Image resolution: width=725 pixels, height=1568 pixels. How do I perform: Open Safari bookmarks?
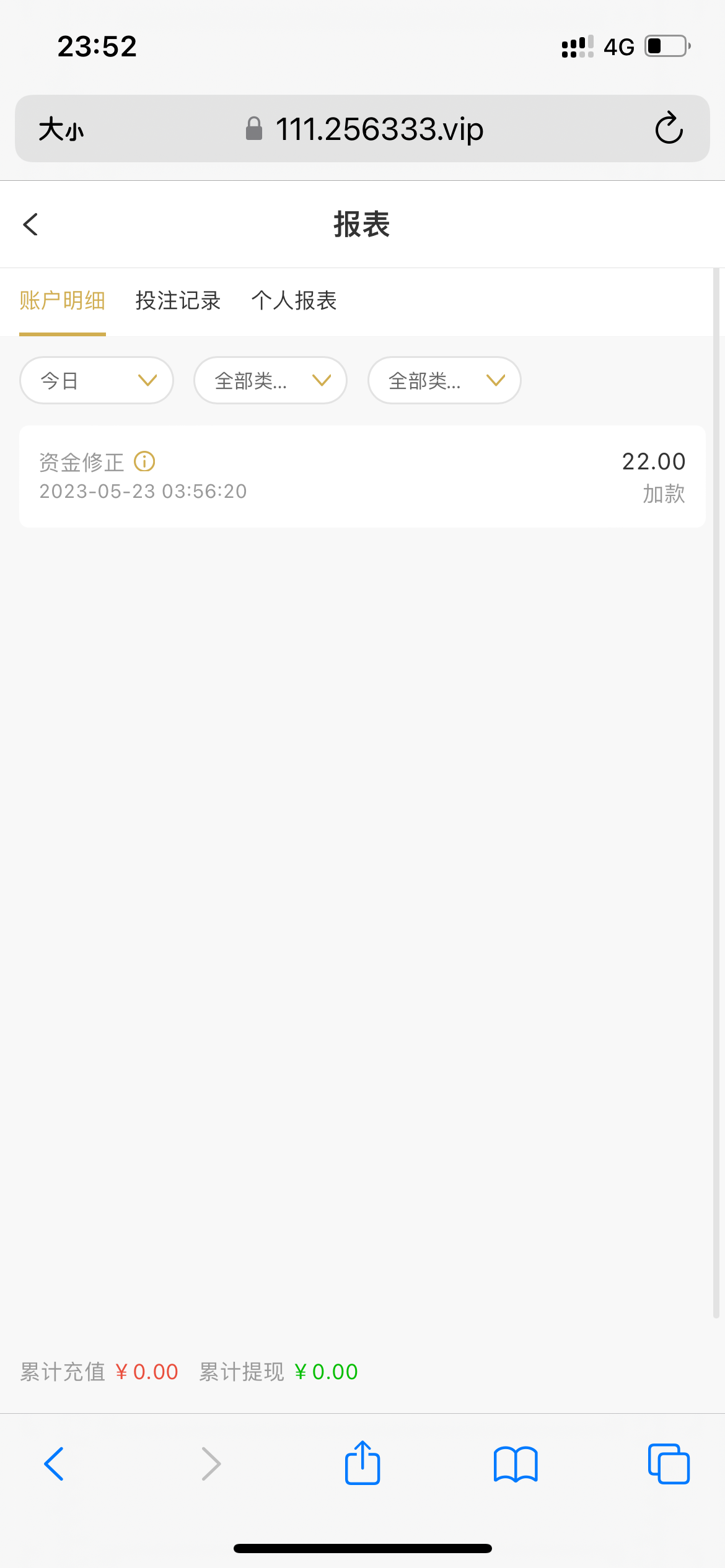click(516, 1464)
